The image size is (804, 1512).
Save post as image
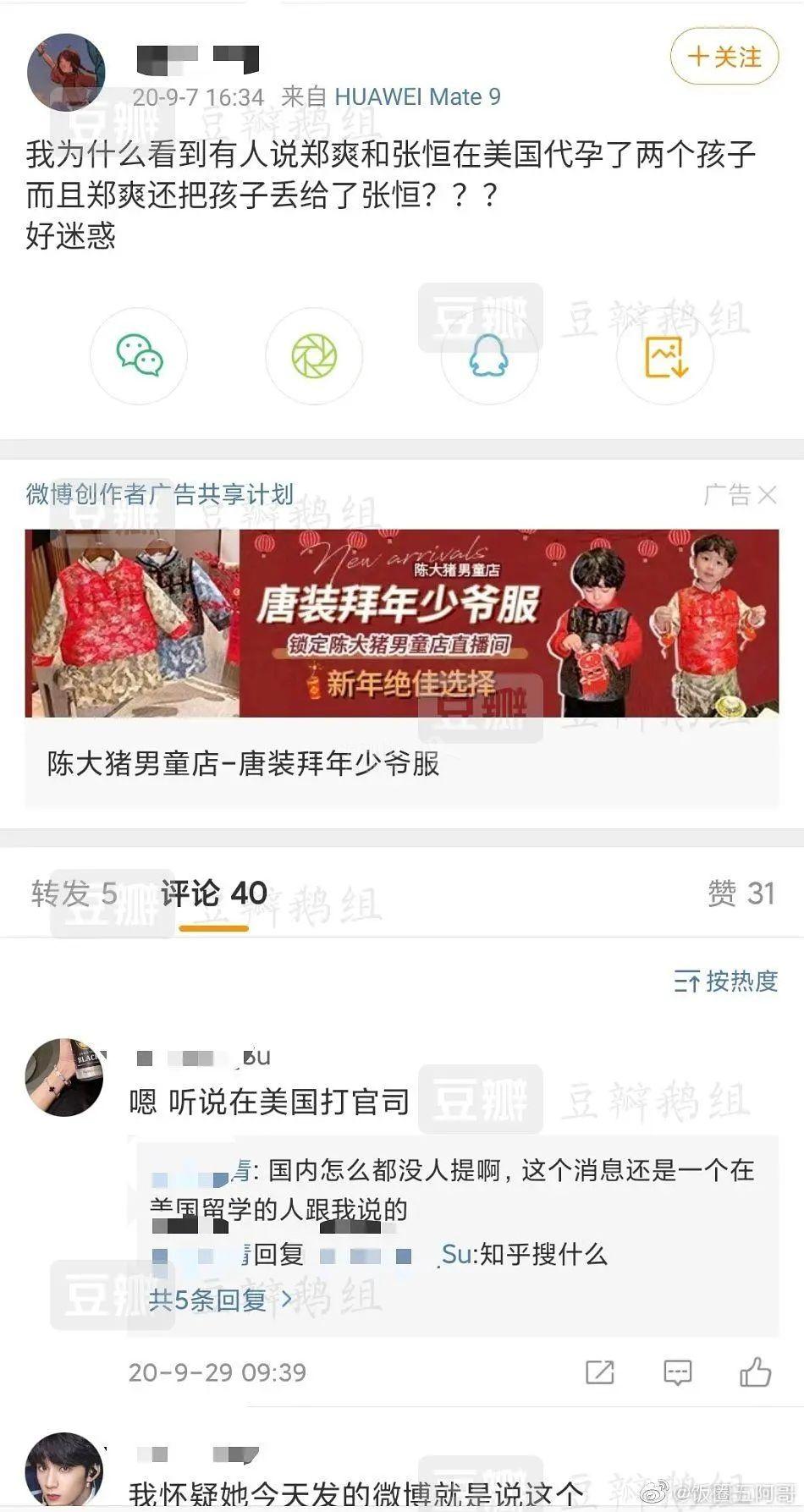(x=665, y=356)
